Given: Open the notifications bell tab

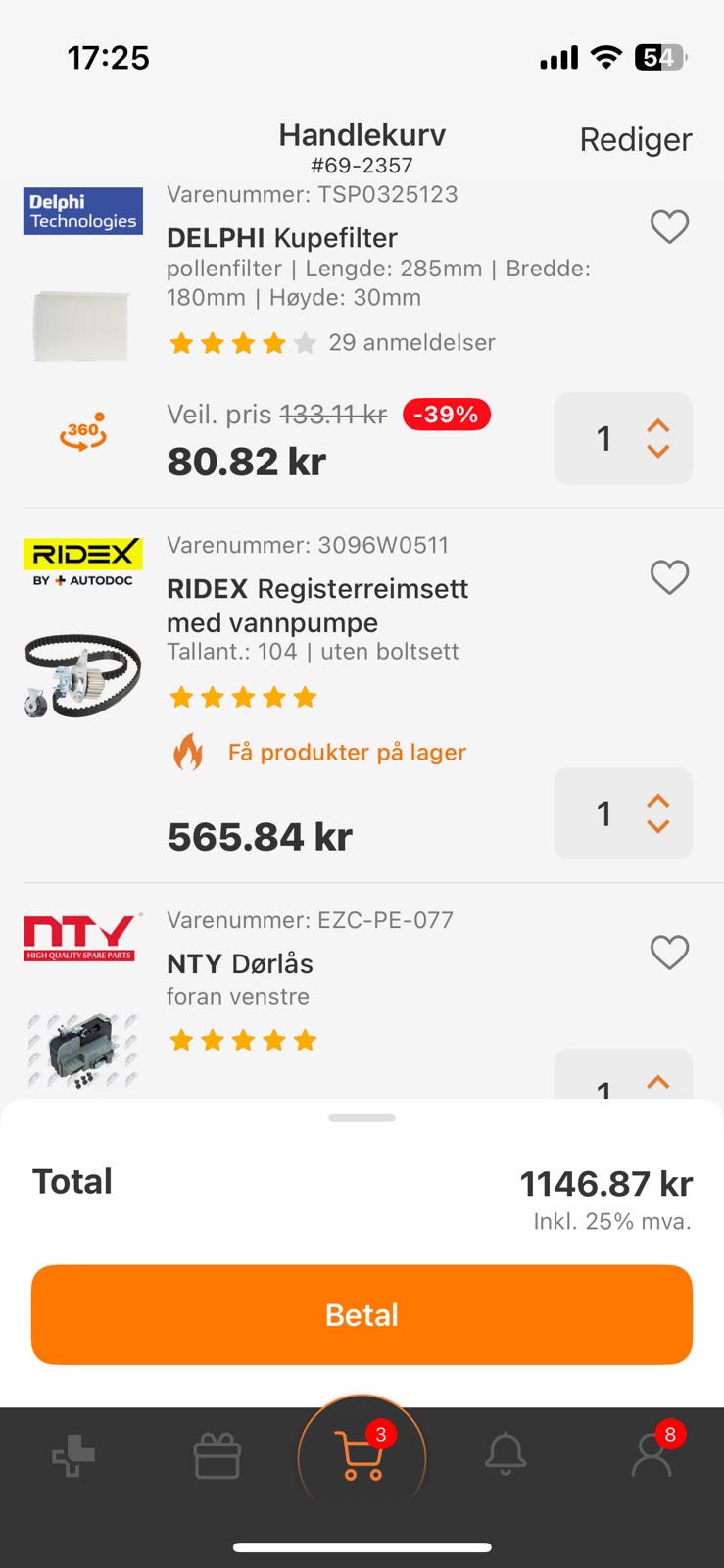Looking at the screenshot, I should pyautogui.click(x=506, y=1455).
